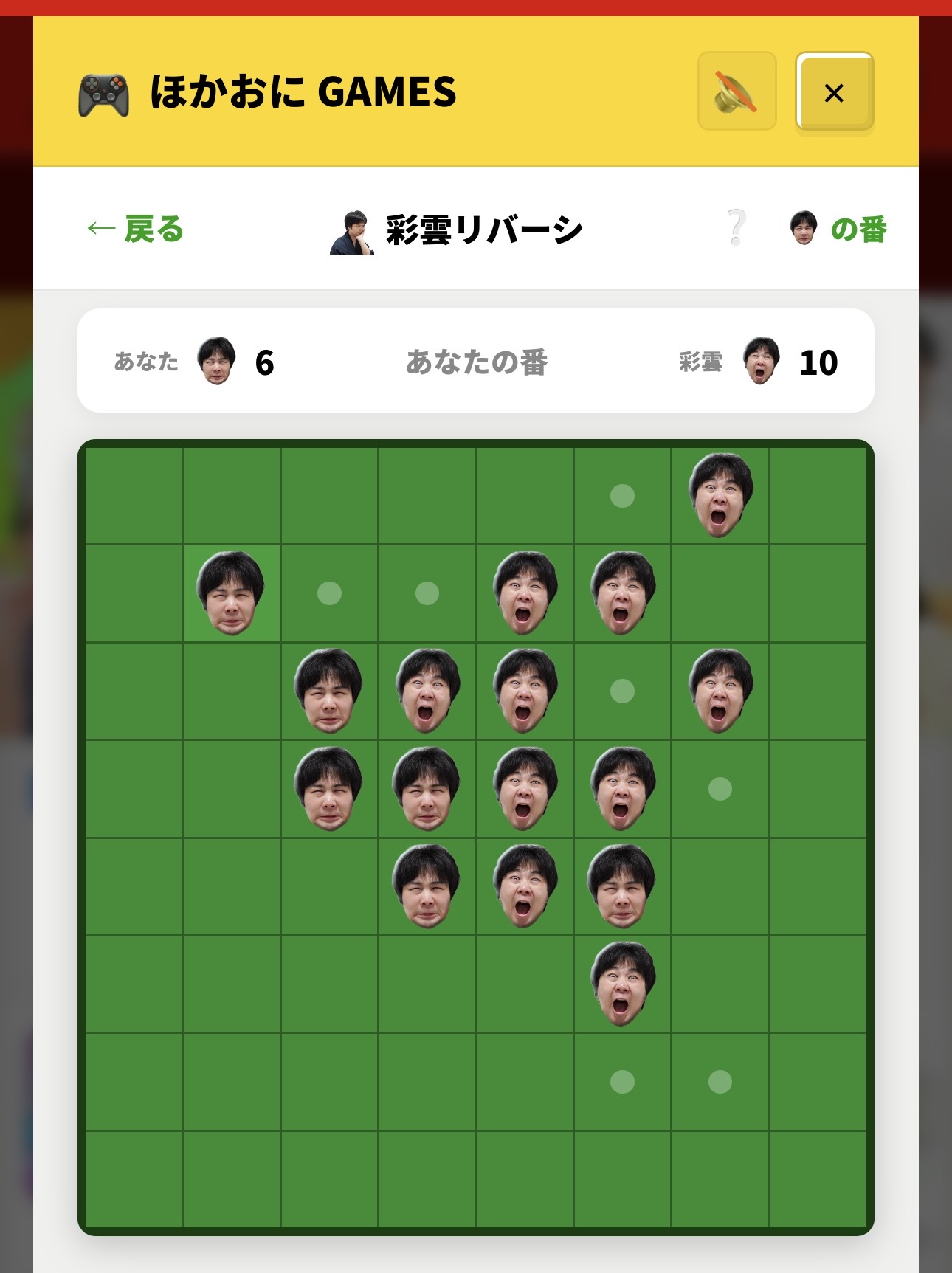Close the games panel with the X

834,92
